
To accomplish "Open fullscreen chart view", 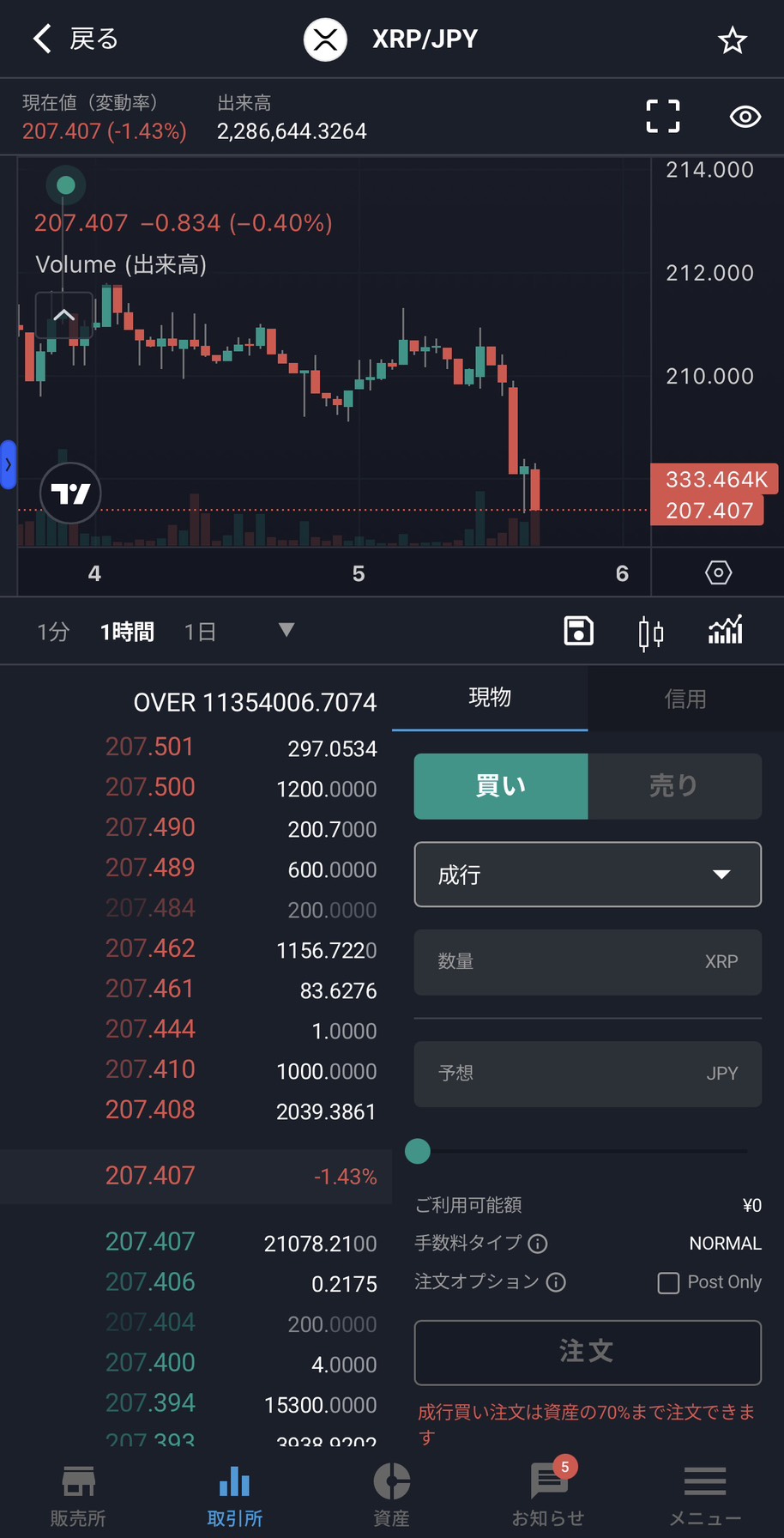I will click(x=662, y=117).
